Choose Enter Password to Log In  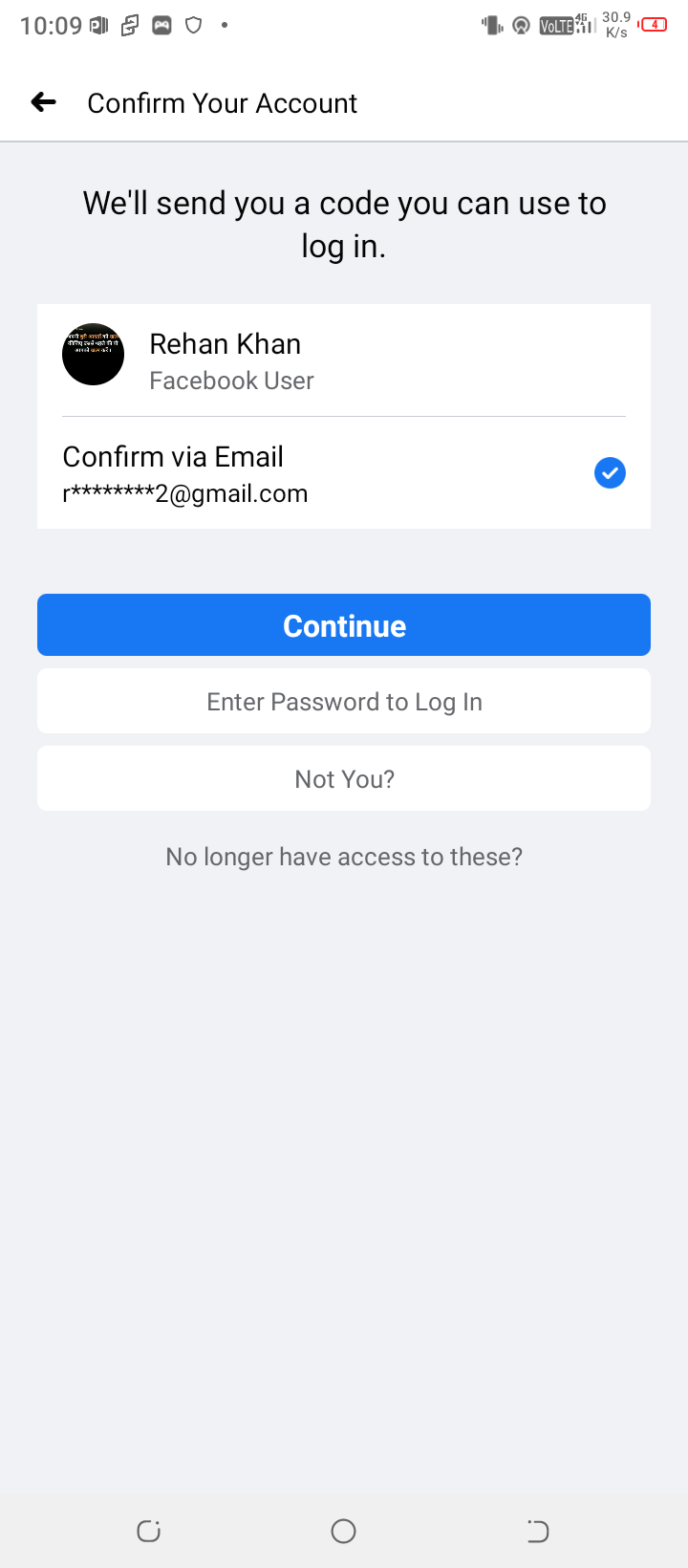click(344, 702)
